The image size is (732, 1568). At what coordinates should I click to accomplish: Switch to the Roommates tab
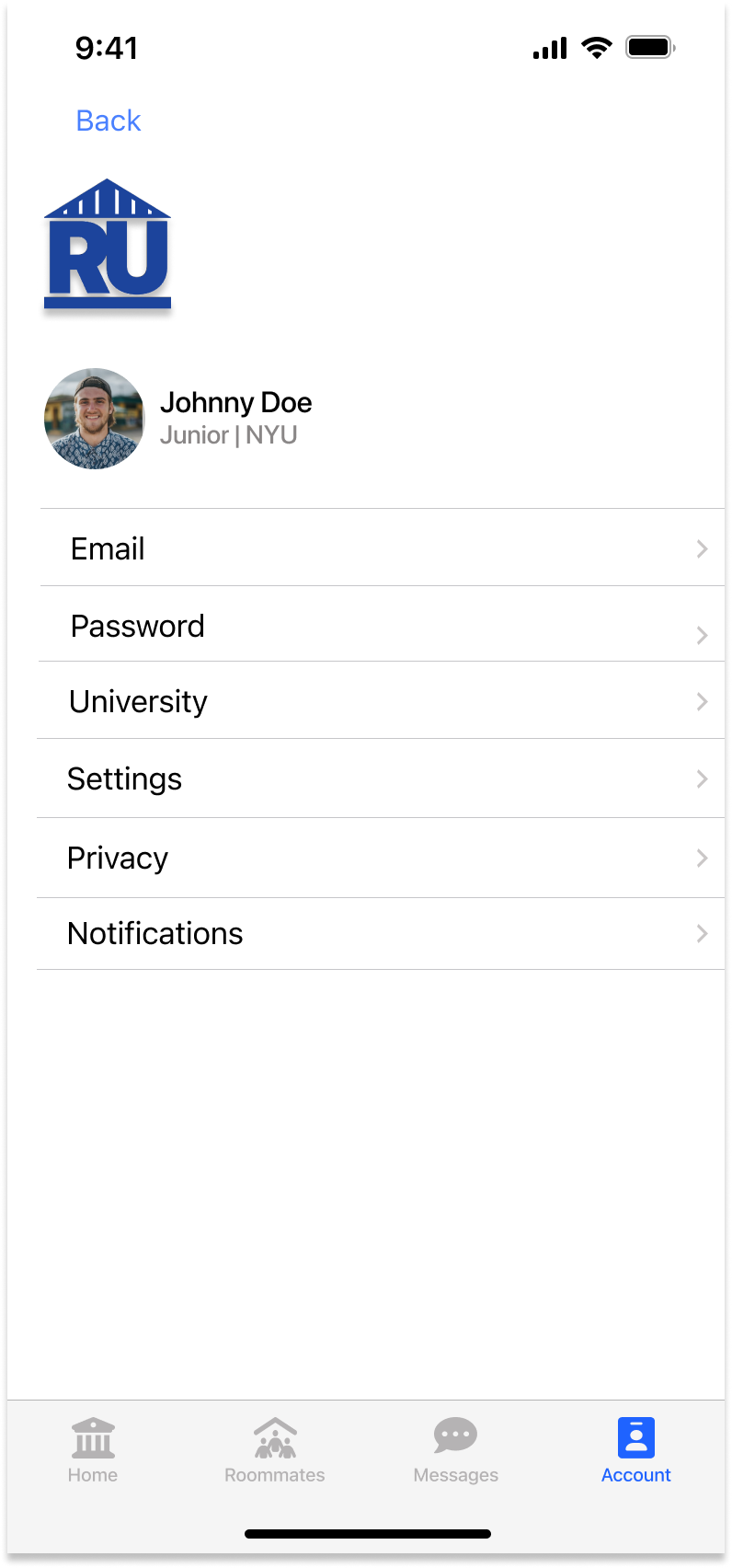[x=275, y=1450]
